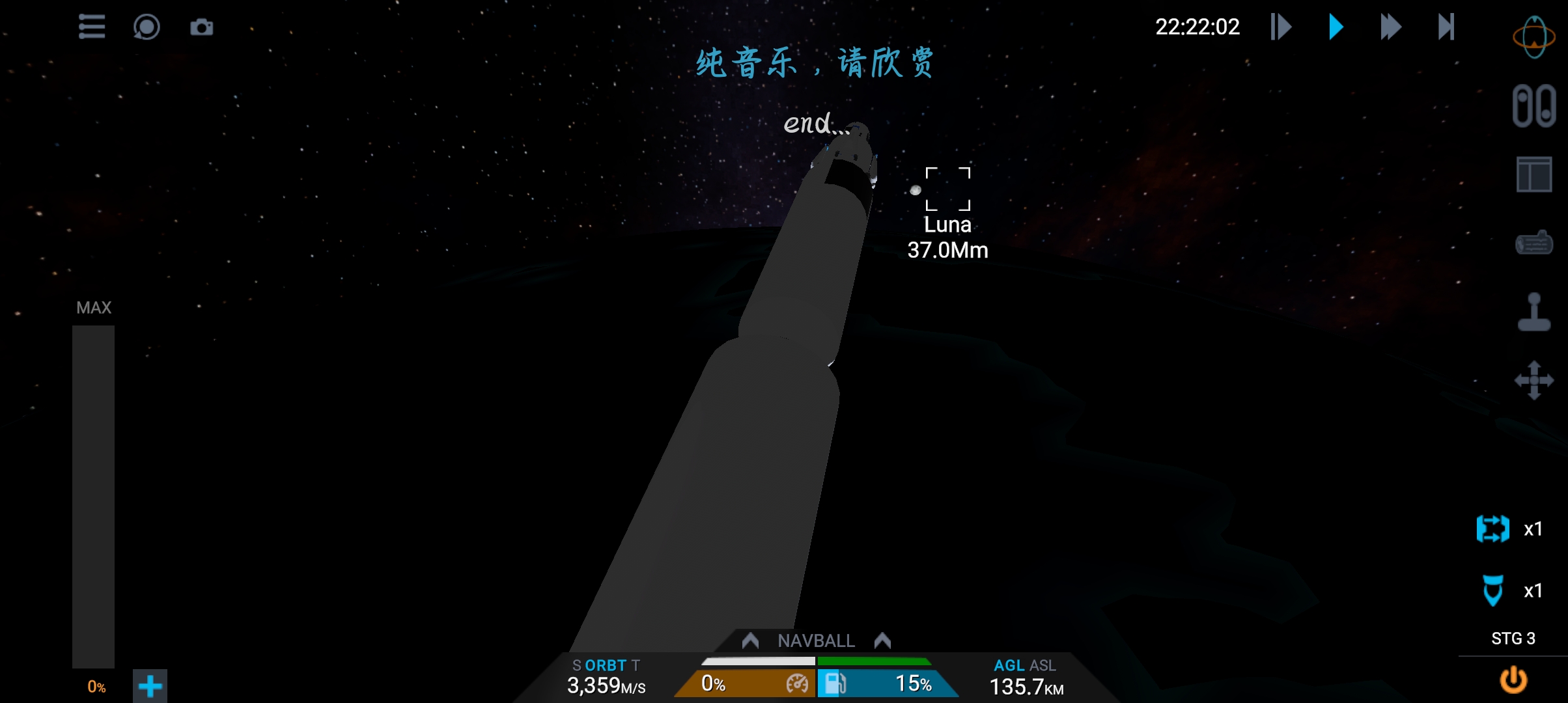
Task: Tap the RCS translation x1 icon
Action: 1492,529
